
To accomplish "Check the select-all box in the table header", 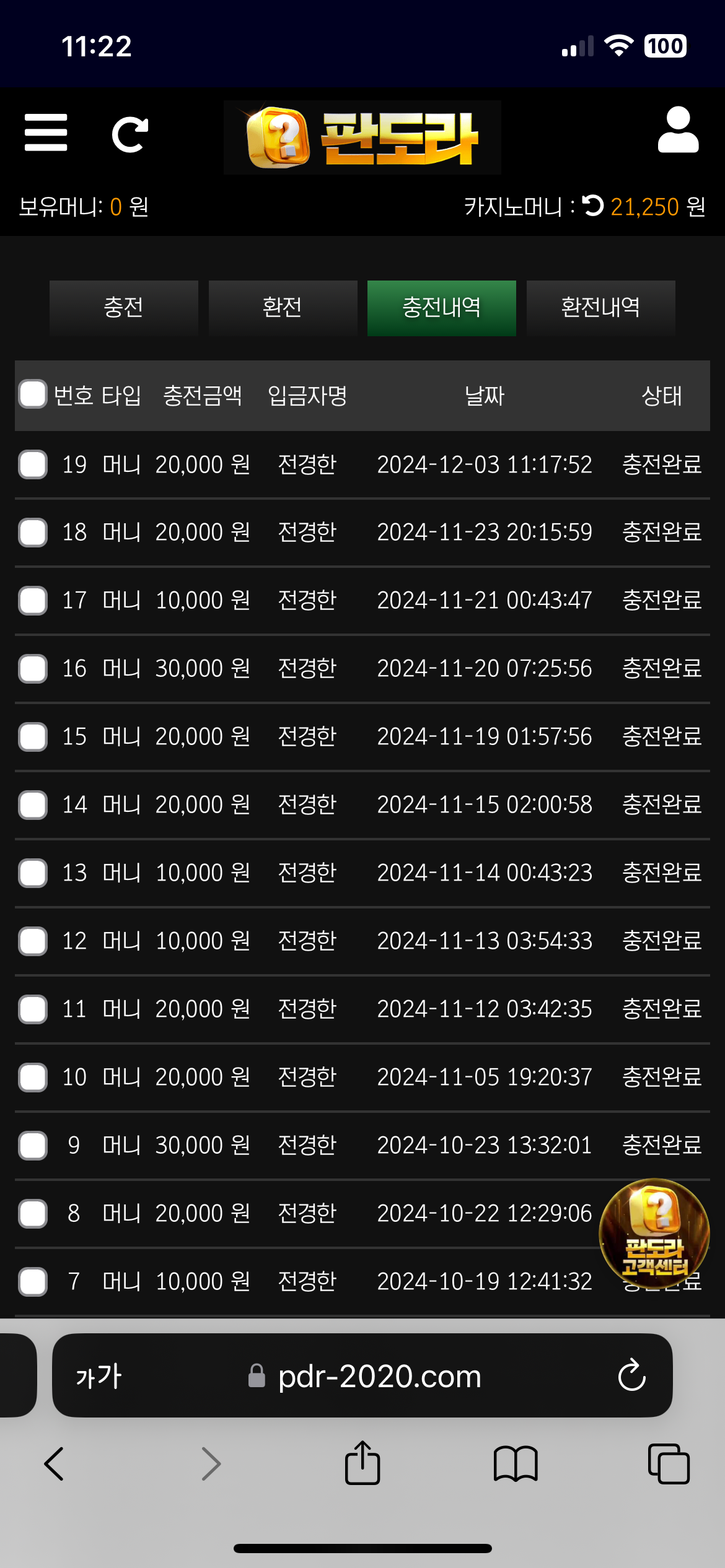I will 33,394.
